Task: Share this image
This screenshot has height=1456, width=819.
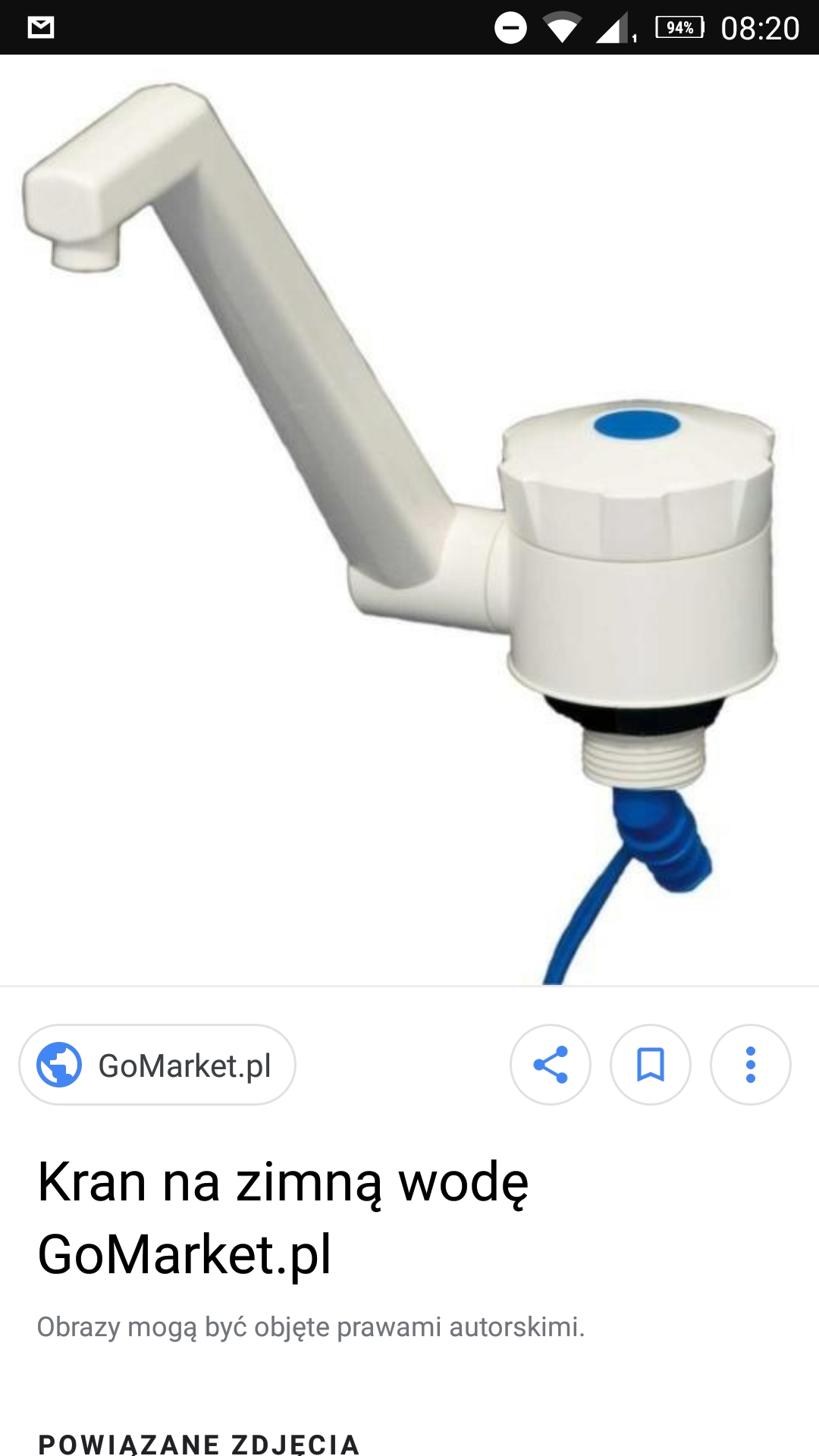Action: 551,1065
